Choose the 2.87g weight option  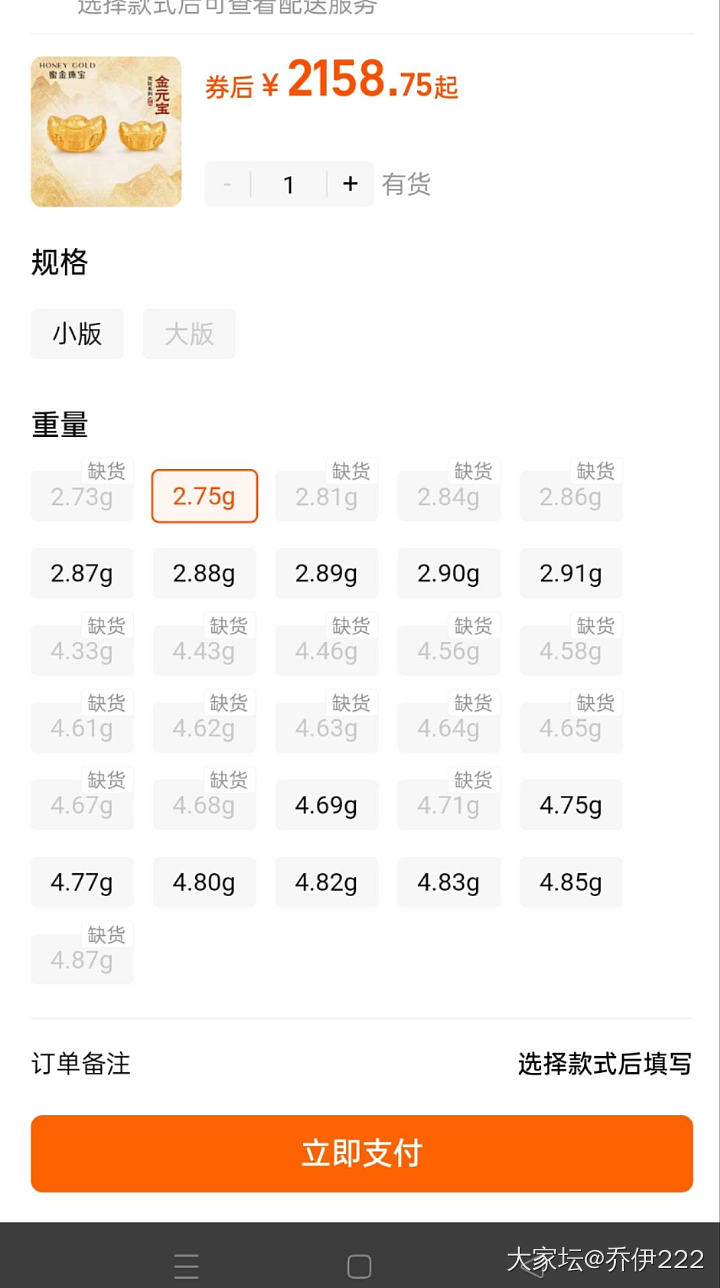point(82,574)
